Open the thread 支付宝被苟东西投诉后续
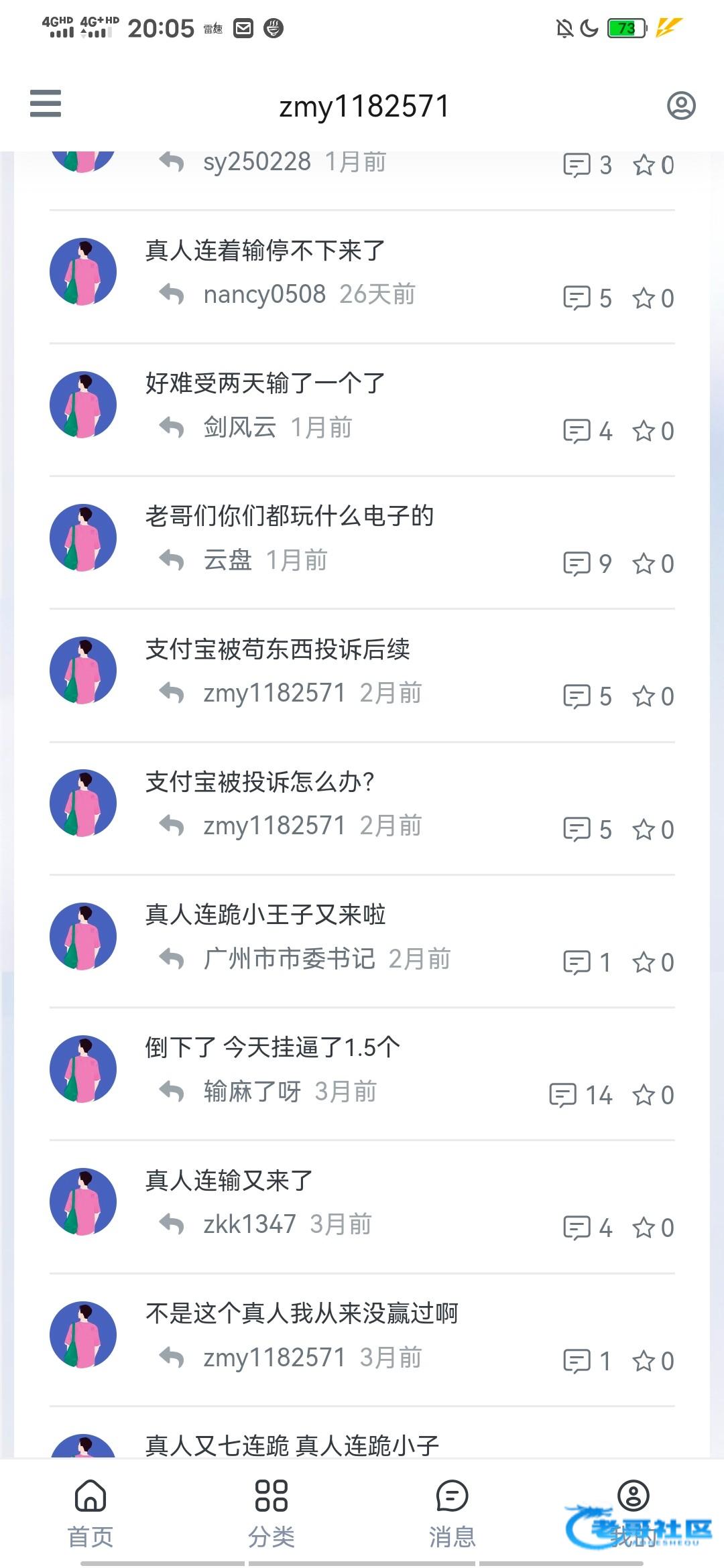The image size is (724, 1568). click(x=278, y=649)
